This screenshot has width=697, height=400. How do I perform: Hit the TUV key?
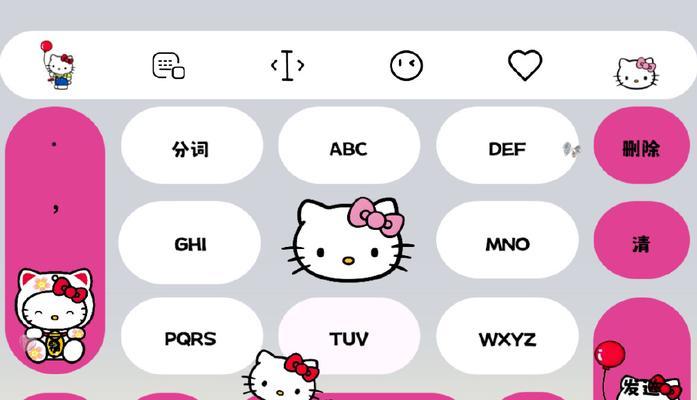[x=348, y=338]
